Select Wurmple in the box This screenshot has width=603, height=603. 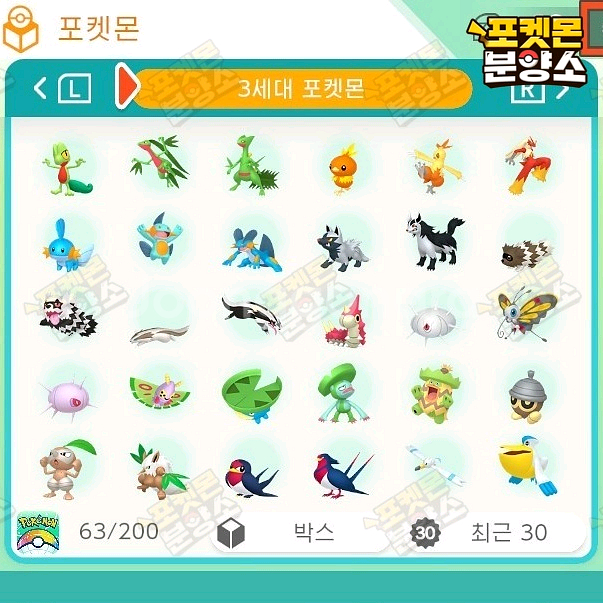click(x=342, y=320)
